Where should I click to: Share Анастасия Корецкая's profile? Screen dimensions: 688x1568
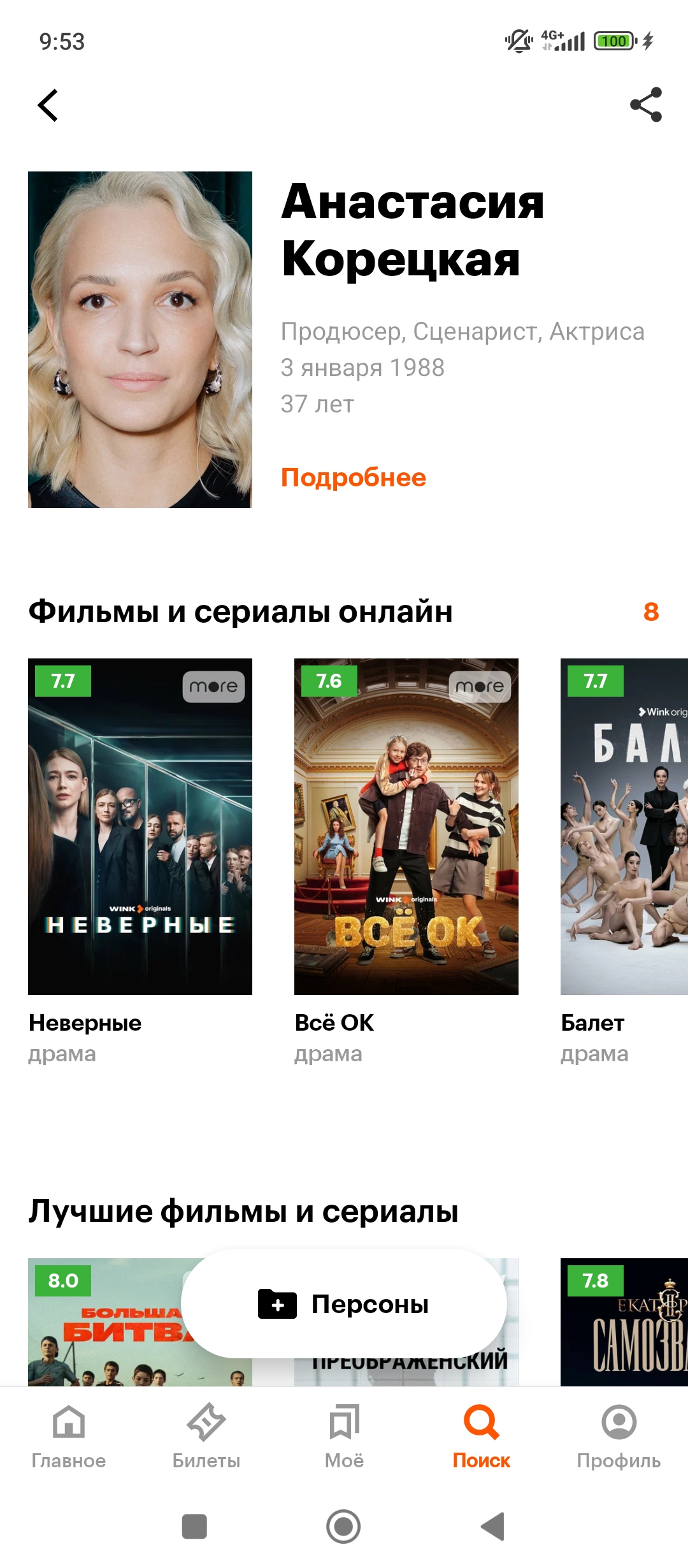point(645,105)
